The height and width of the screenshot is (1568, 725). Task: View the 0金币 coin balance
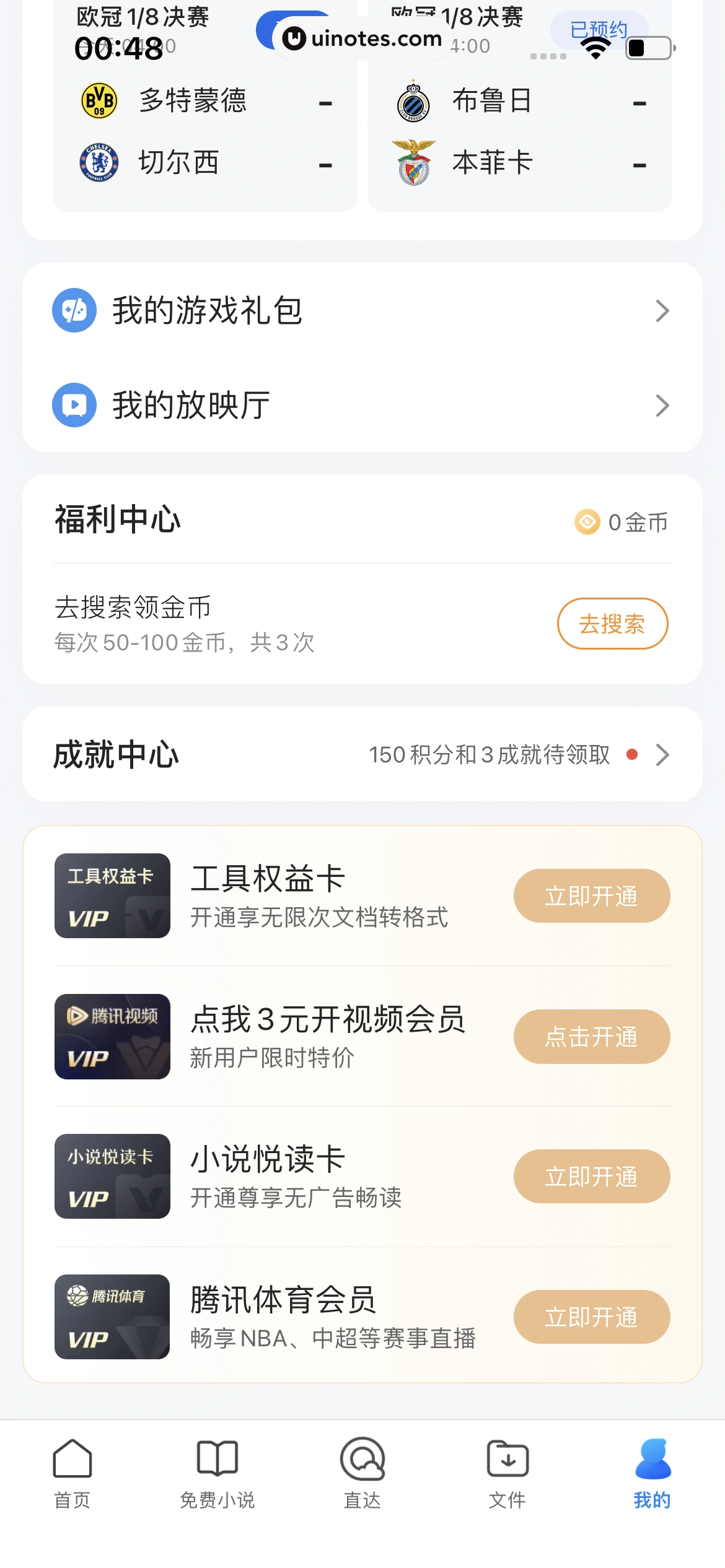[622, 522]
